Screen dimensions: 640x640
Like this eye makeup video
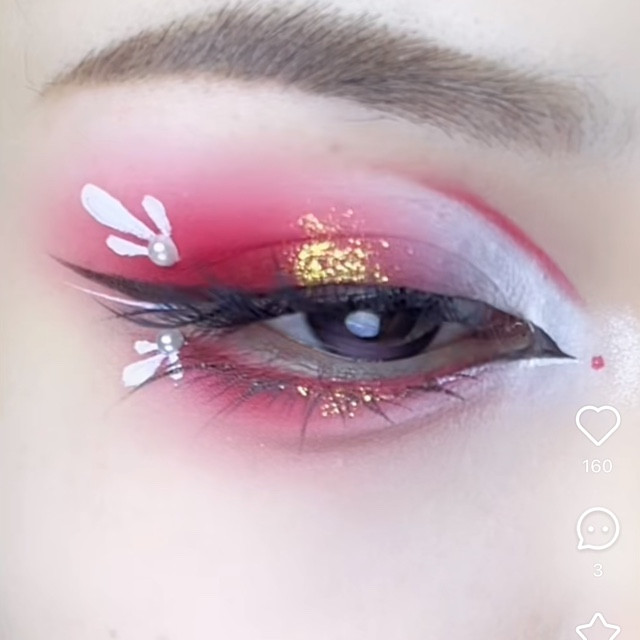(x=598, y=425)
